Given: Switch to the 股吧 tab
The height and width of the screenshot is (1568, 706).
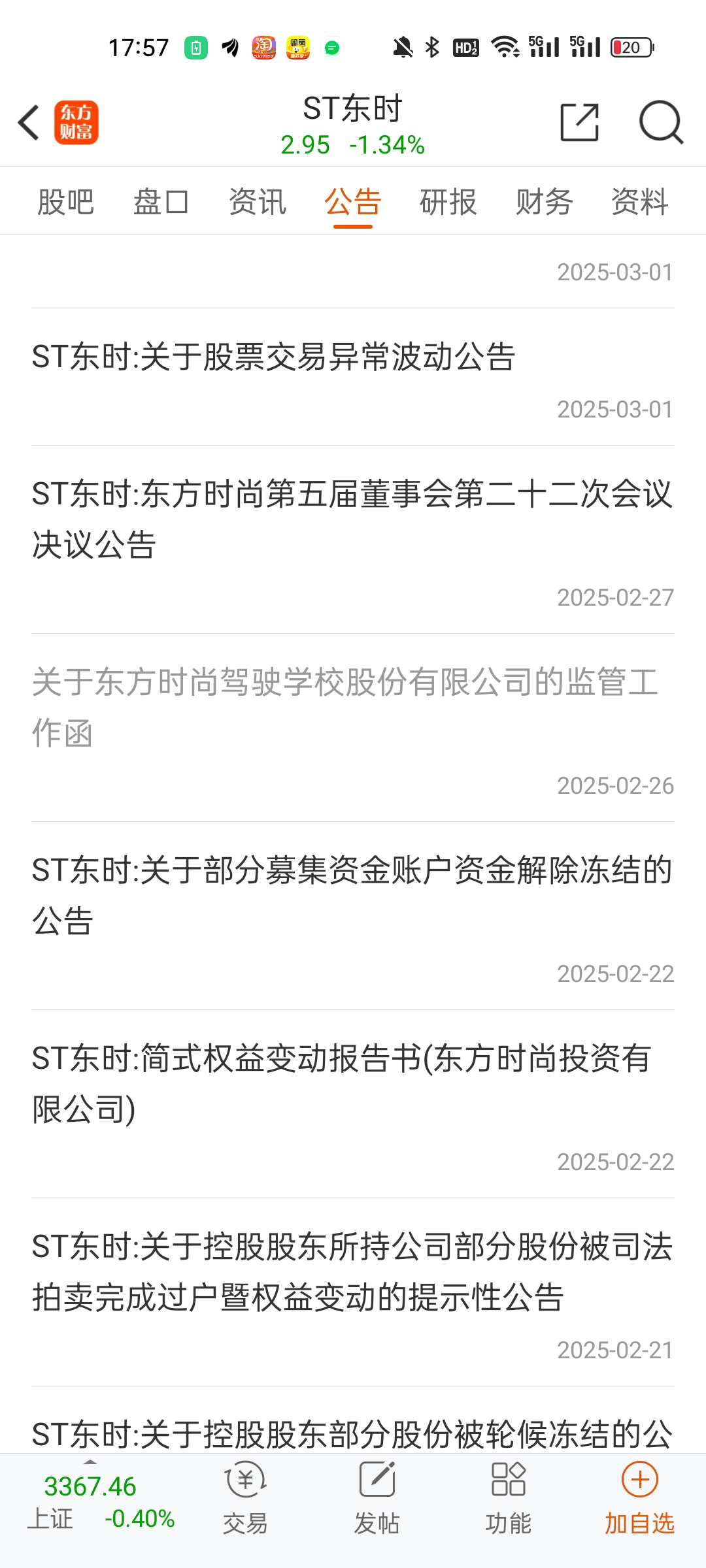Looking at the screenshot, I should pos(66,201).
